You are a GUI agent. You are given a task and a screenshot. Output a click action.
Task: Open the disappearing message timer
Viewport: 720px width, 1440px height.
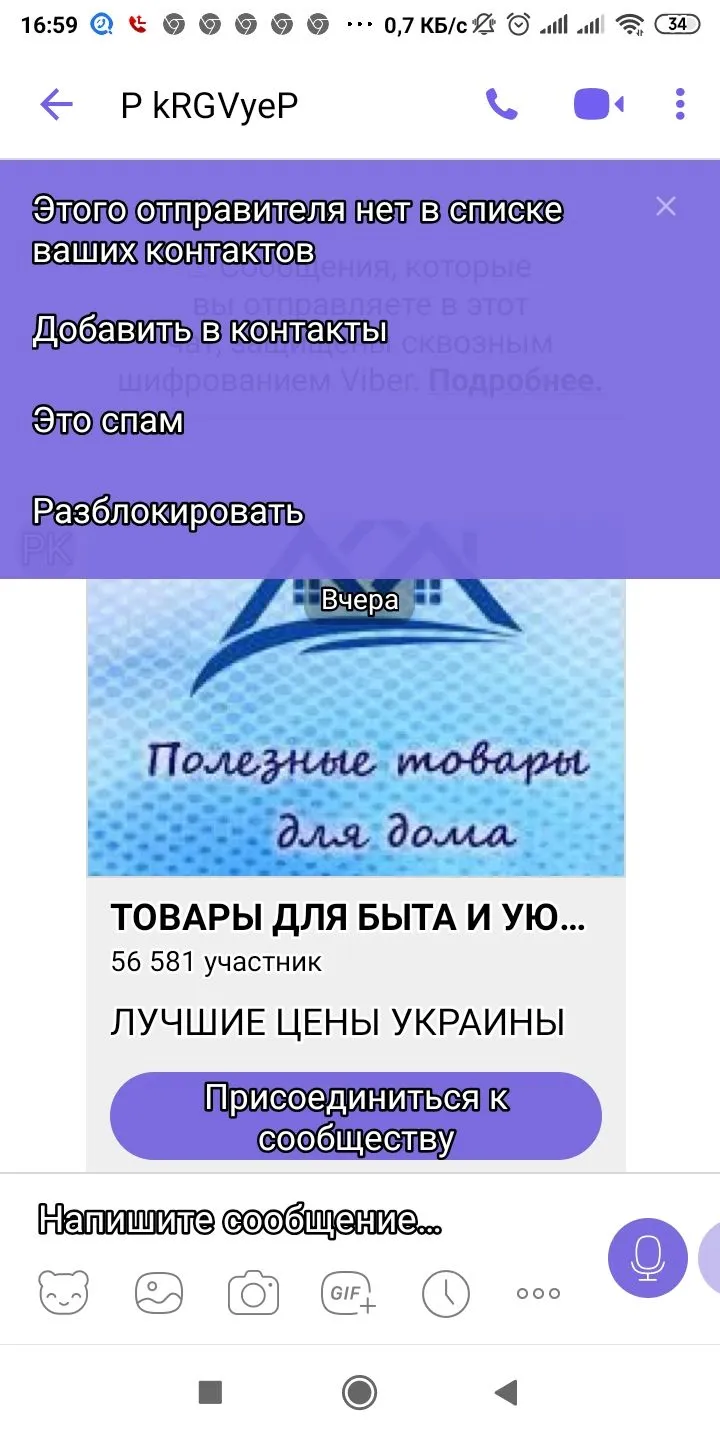[445, 1293]
